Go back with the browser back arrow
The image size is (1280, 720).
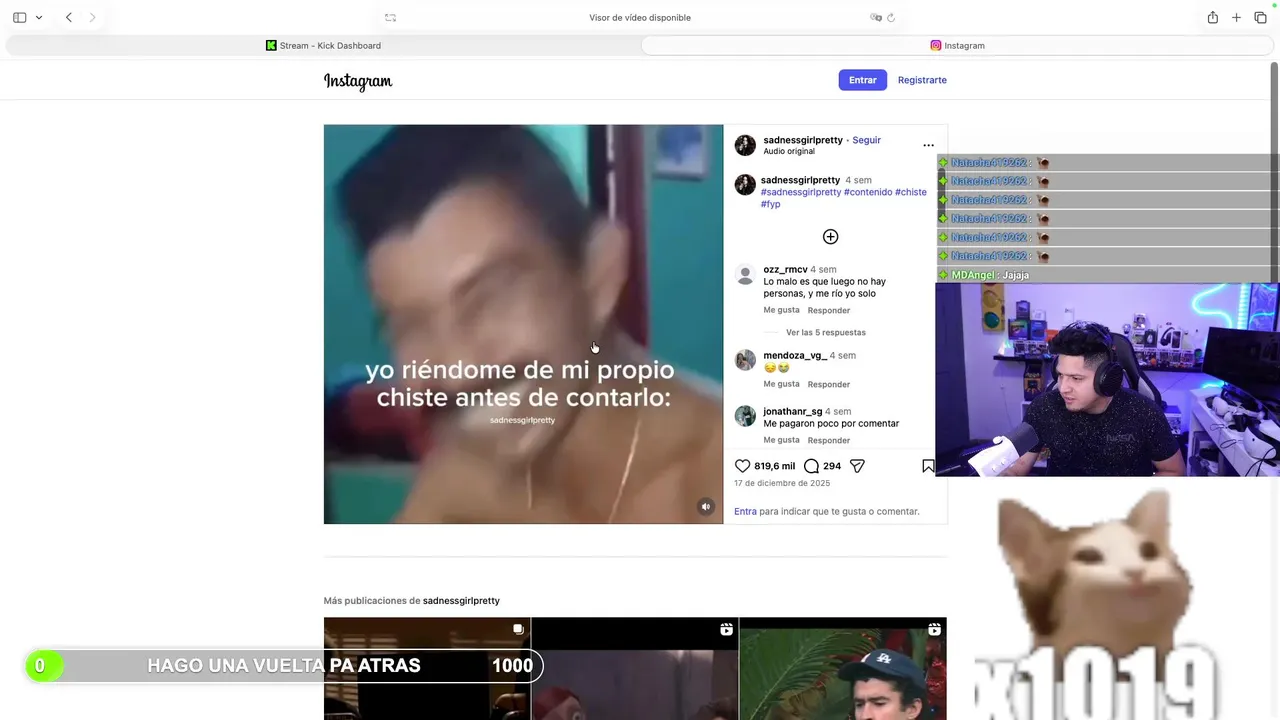[x=69, y=17]
